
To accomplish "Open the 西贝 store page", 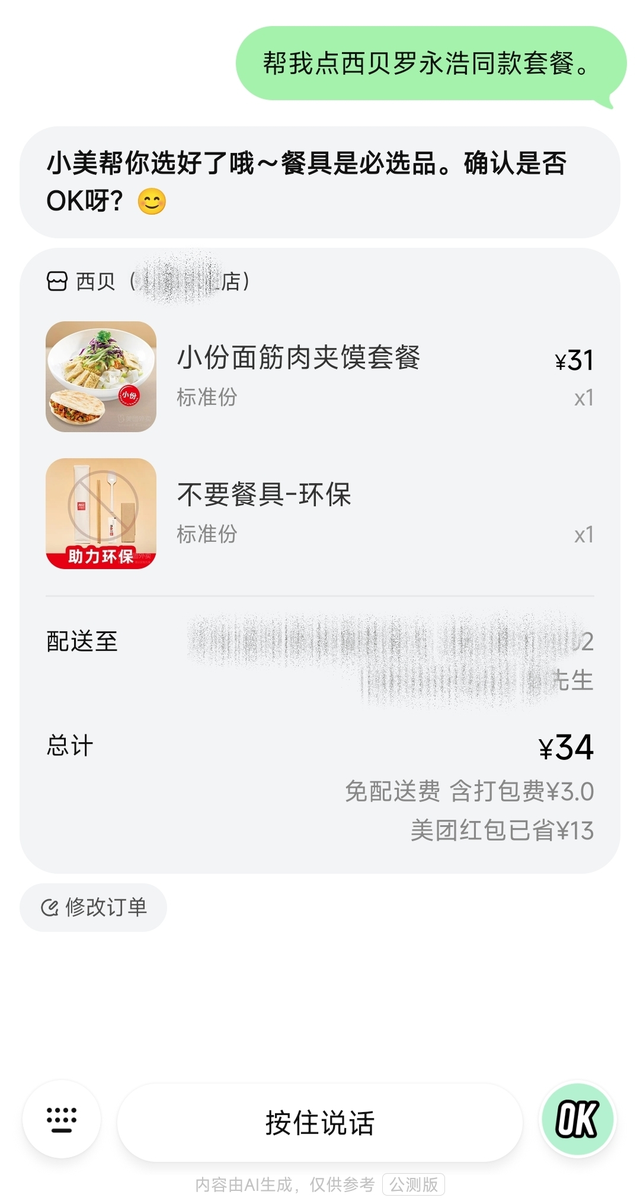I will click(148, 282).
